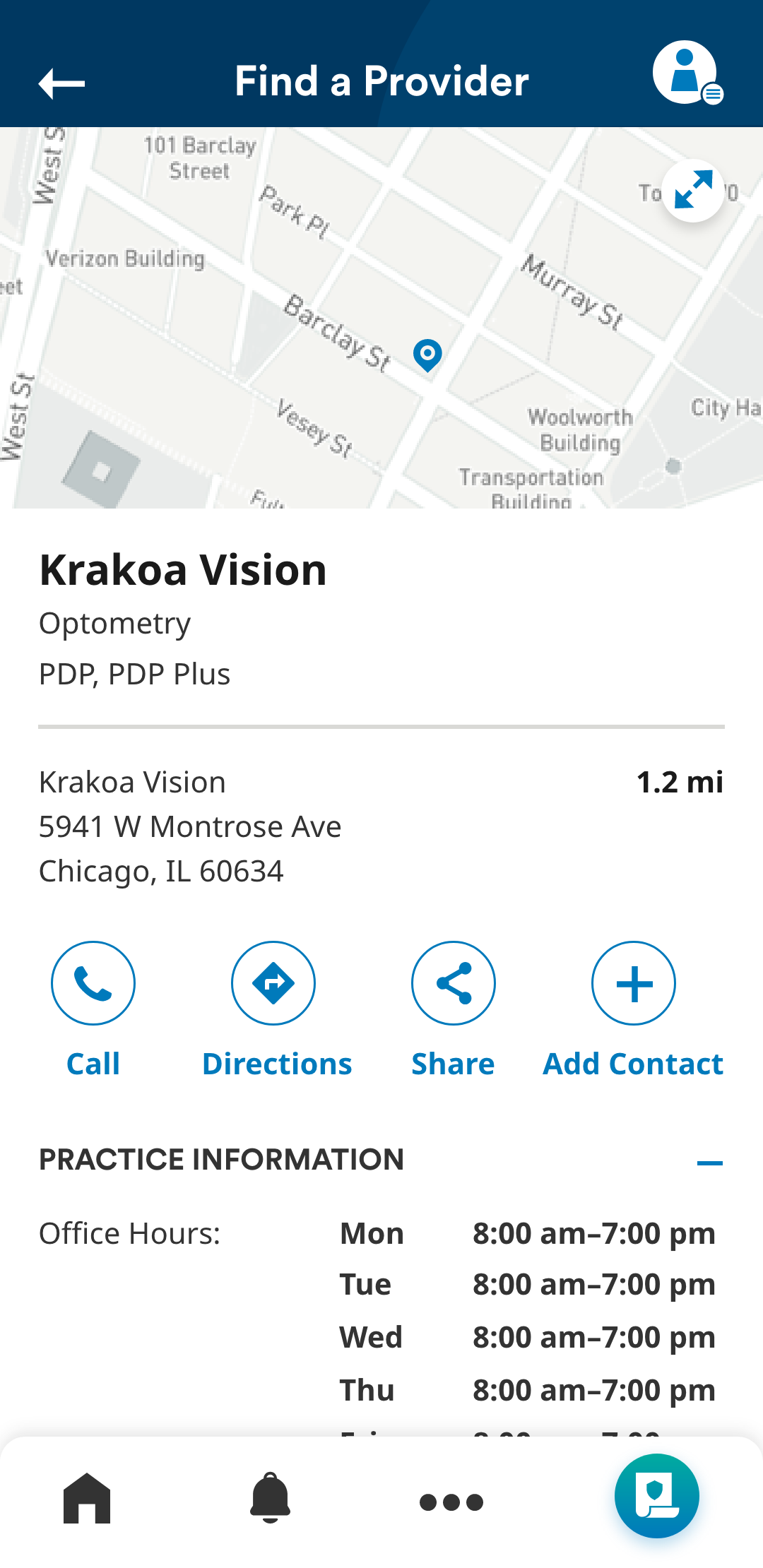Open the insurance ID card button
Screen dimensions: 763x1568
657,1496
